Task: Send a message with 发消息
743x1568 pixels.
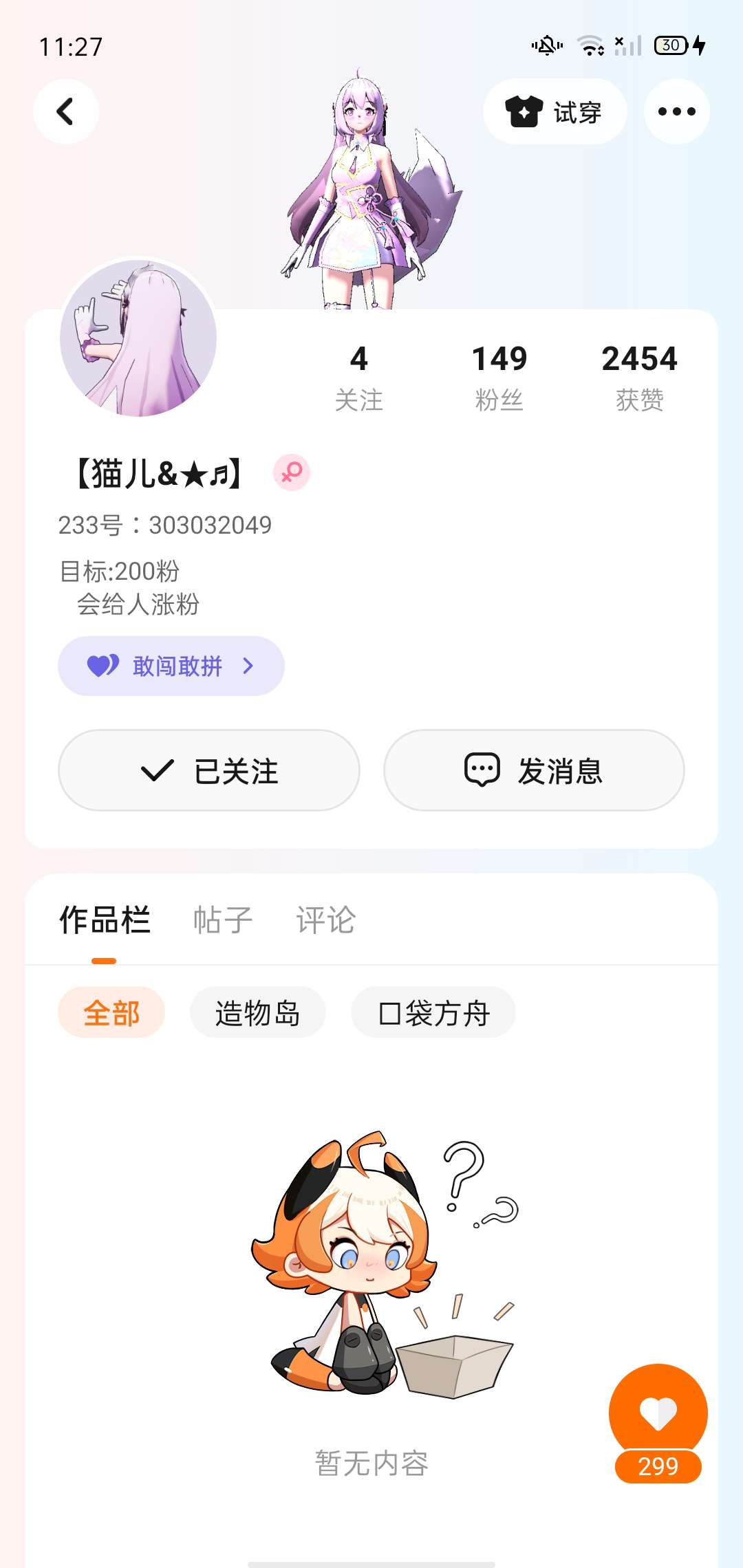Action: coord(534,770)
